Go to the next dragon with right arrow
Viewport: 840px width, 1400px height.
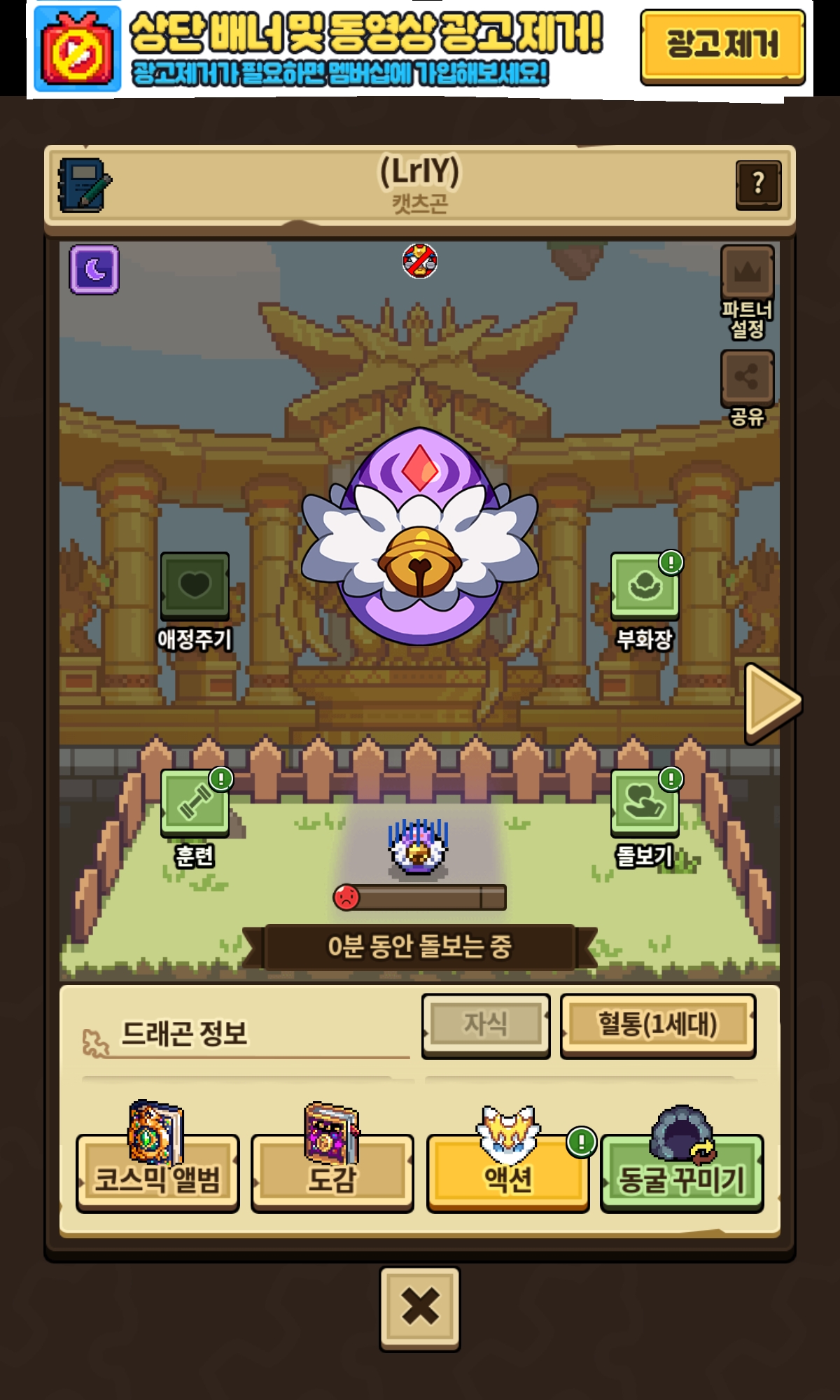pos(772,702)
